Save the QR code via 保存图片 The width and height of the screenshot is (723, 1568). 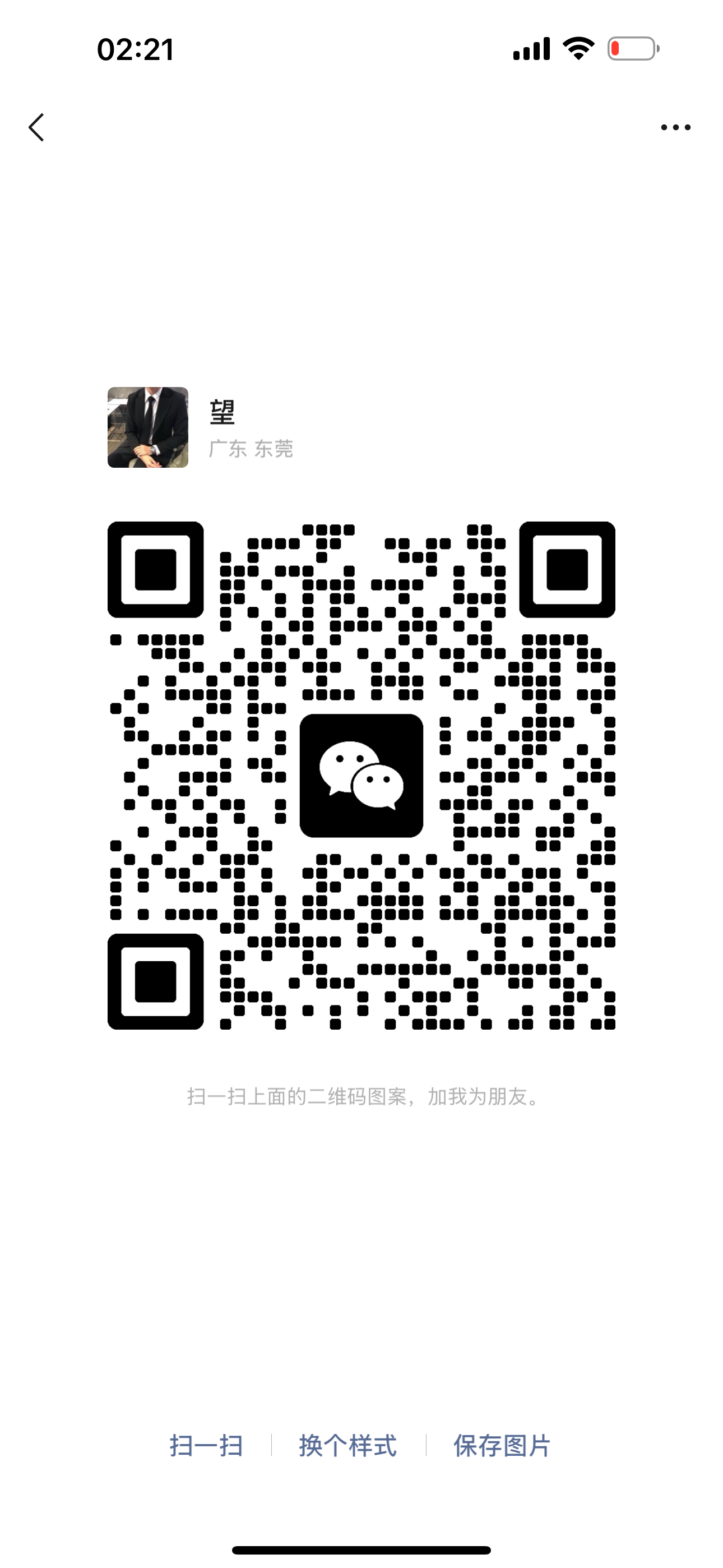point(502,1446)
